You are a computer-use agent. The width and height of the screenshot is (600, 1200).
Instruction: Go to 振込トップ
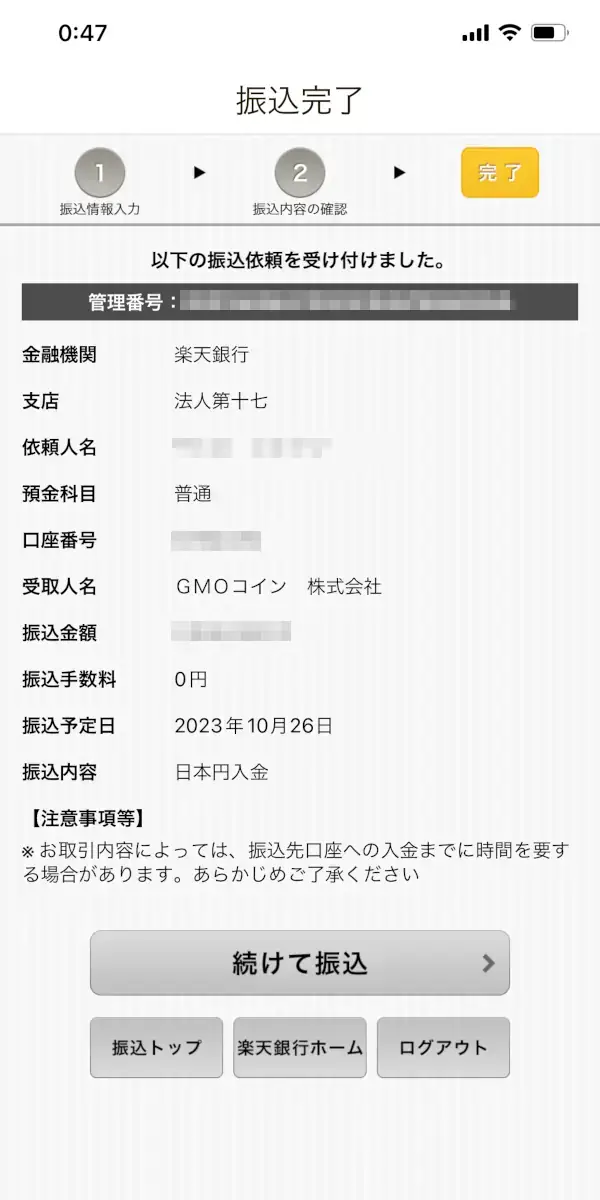156,1047
